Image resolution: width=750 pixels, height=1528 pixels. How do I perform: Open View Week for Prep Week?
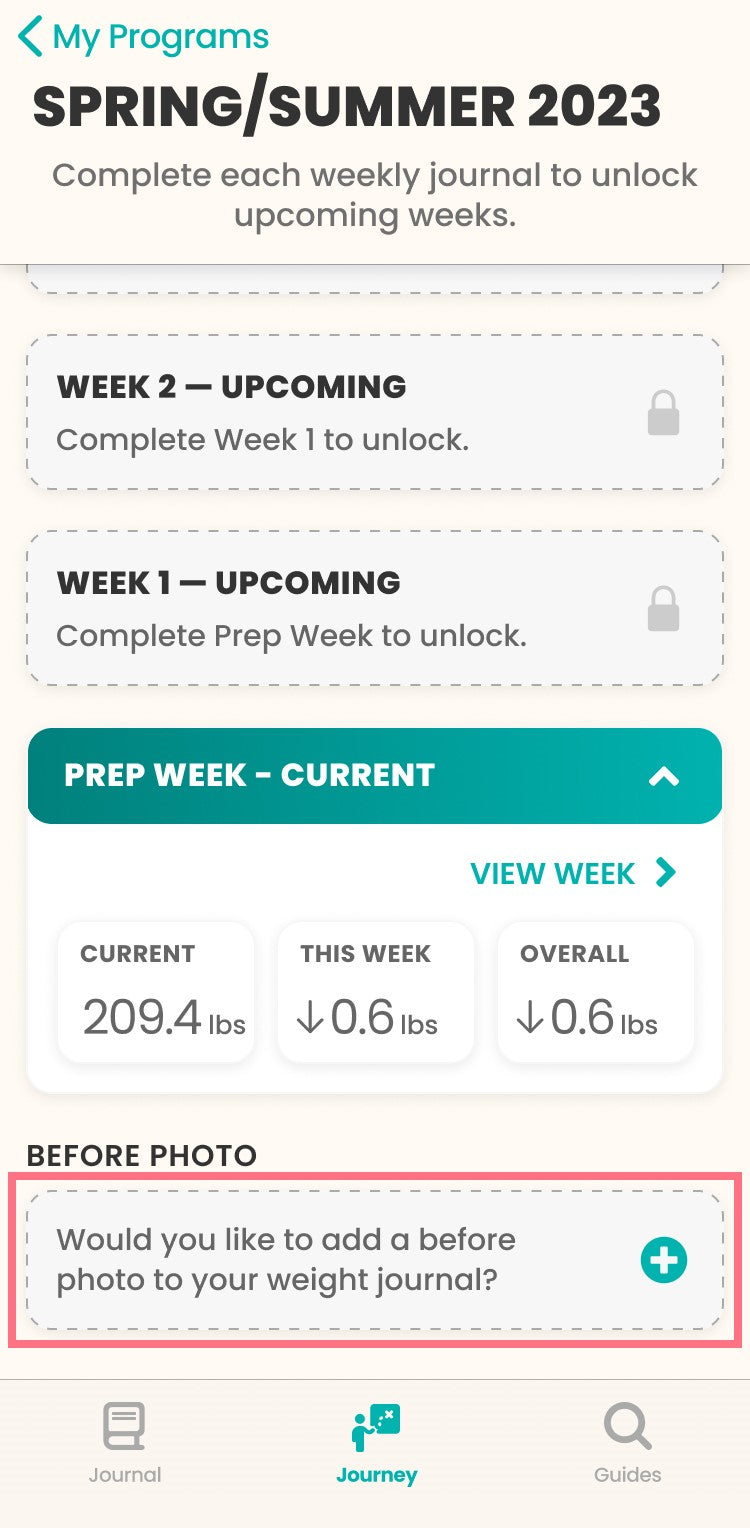click(573, 873)
